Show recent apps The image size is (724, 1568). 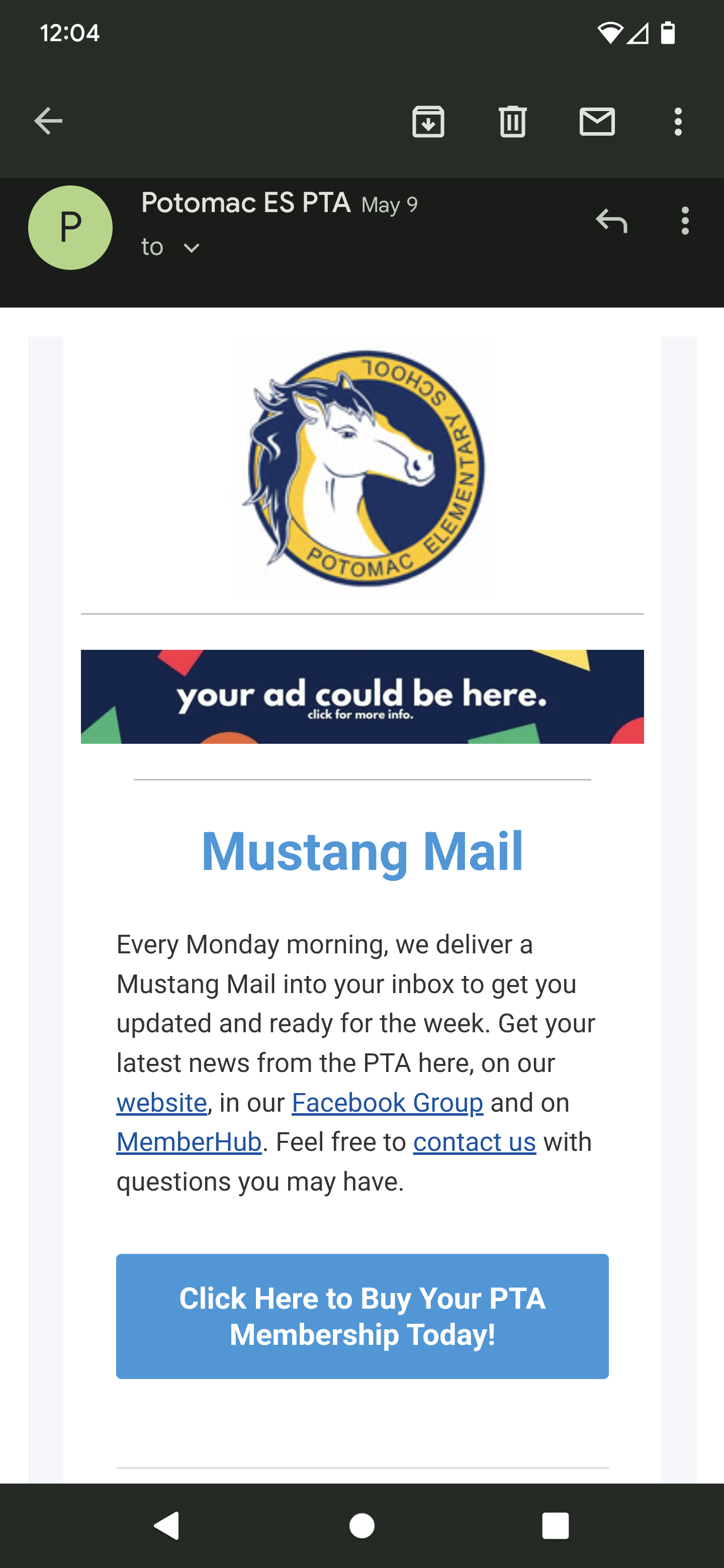[555, 1525]
